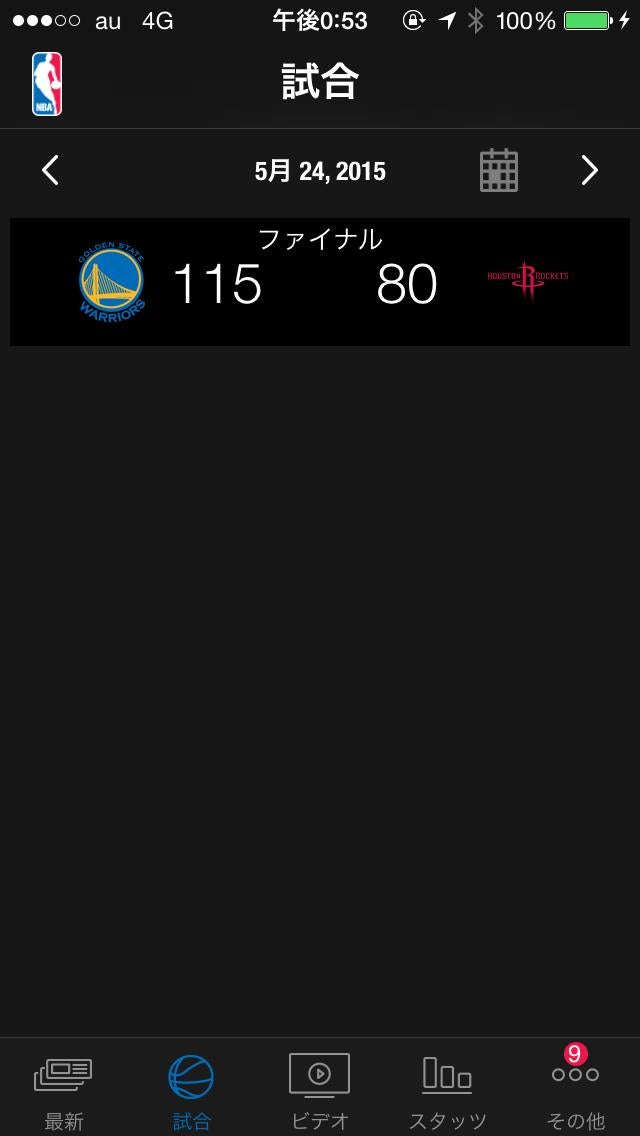640x1136 pixels.
Task: Switch to the 最新 tab
Action: coord(64,1090)
